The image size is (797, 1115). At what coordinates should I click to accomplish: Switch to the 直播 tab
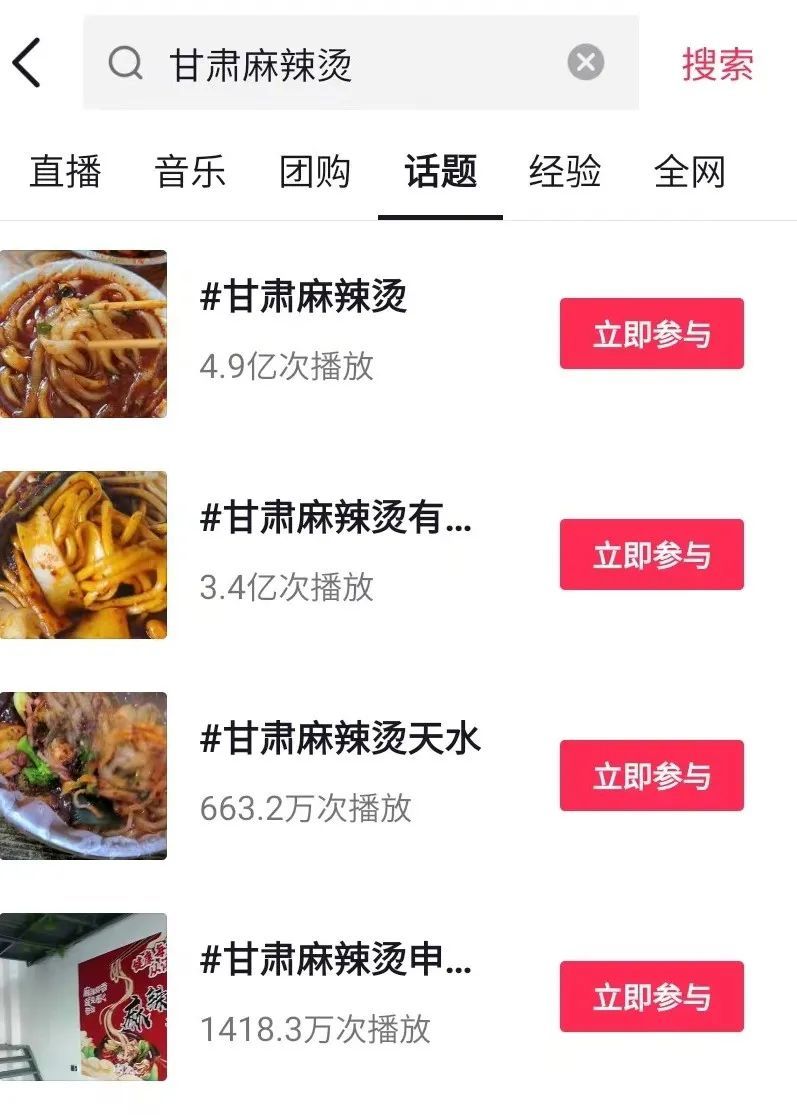66,172
